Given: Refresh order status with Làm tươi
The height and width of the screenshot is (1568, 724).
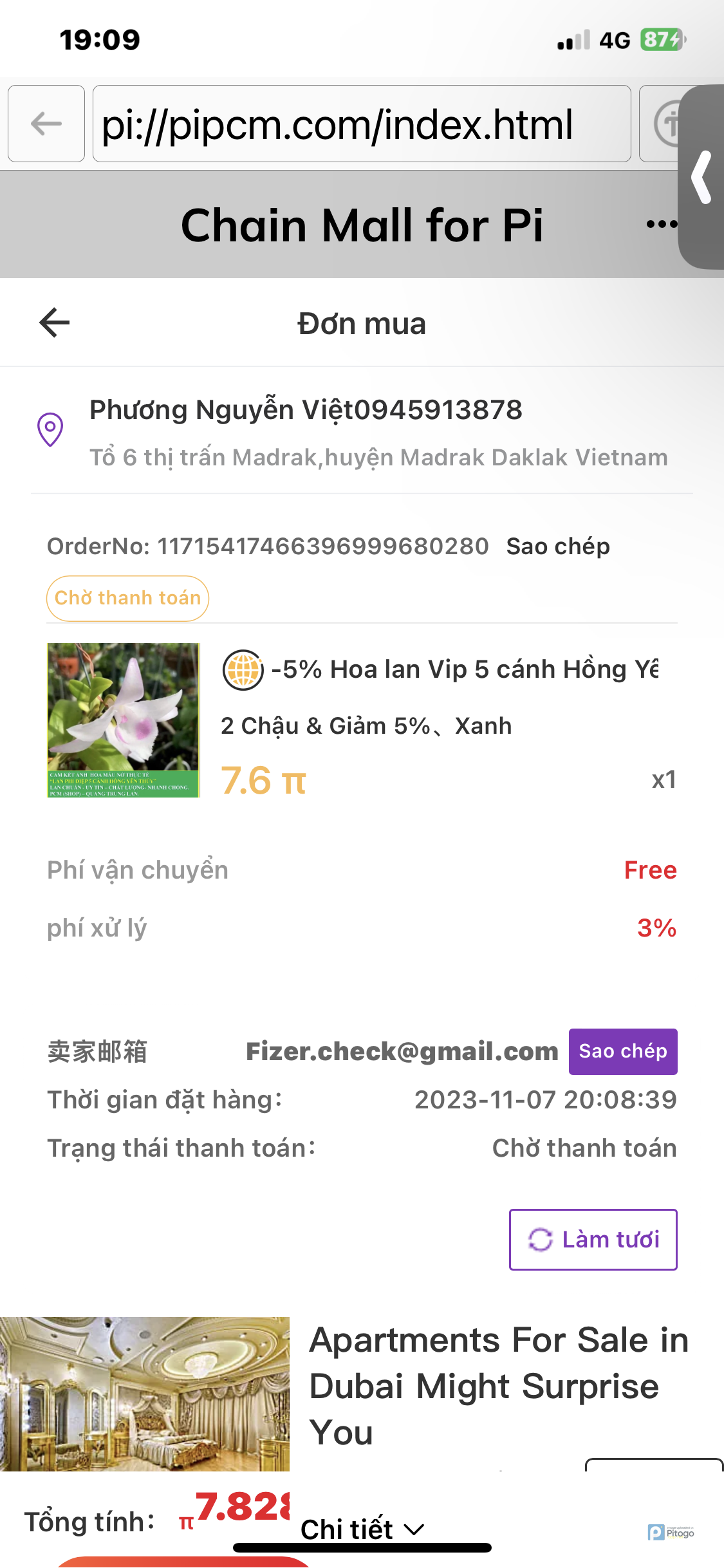Looking at the screenshot, I should click(x=593, y=1239).
